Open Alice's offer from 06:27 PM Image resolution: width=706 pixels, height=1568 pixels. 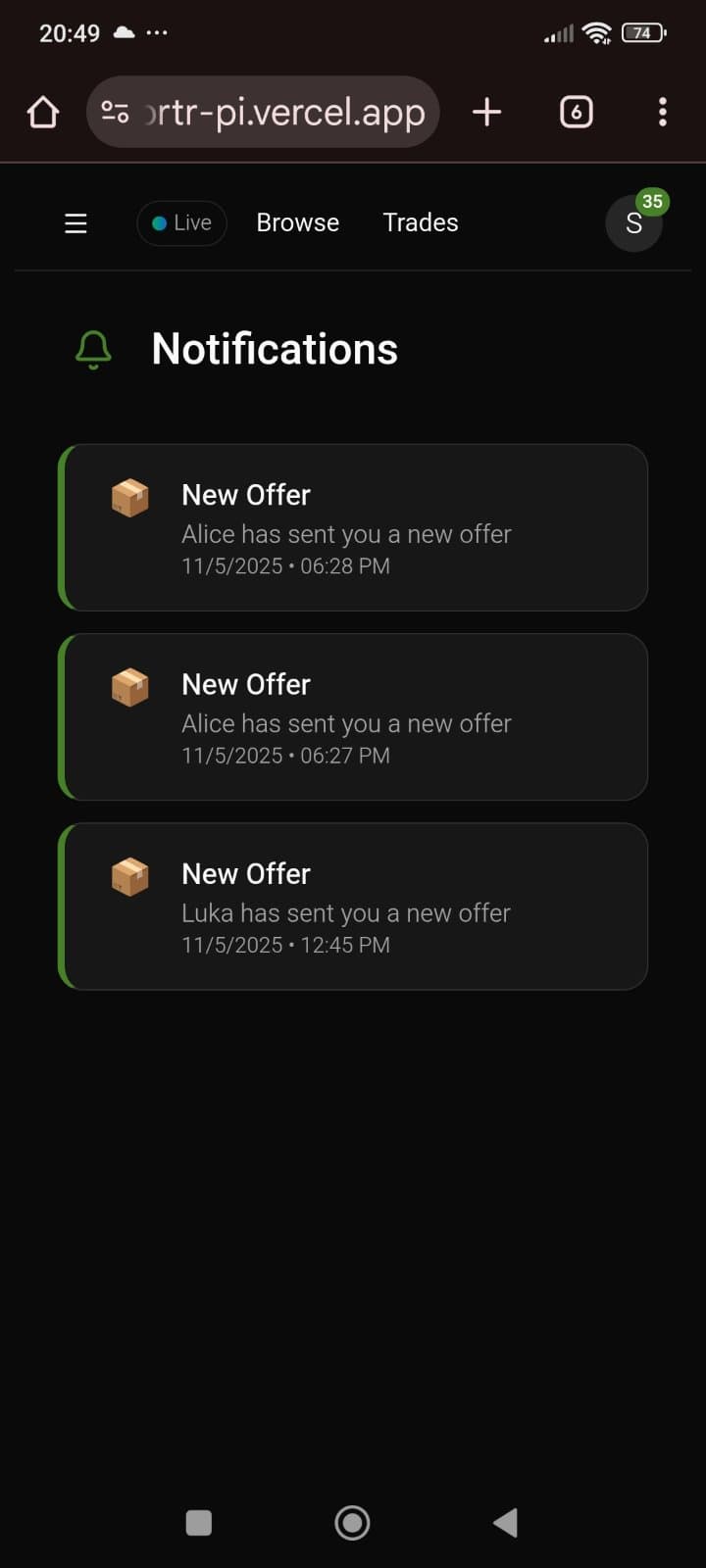(x=353, y=717)
